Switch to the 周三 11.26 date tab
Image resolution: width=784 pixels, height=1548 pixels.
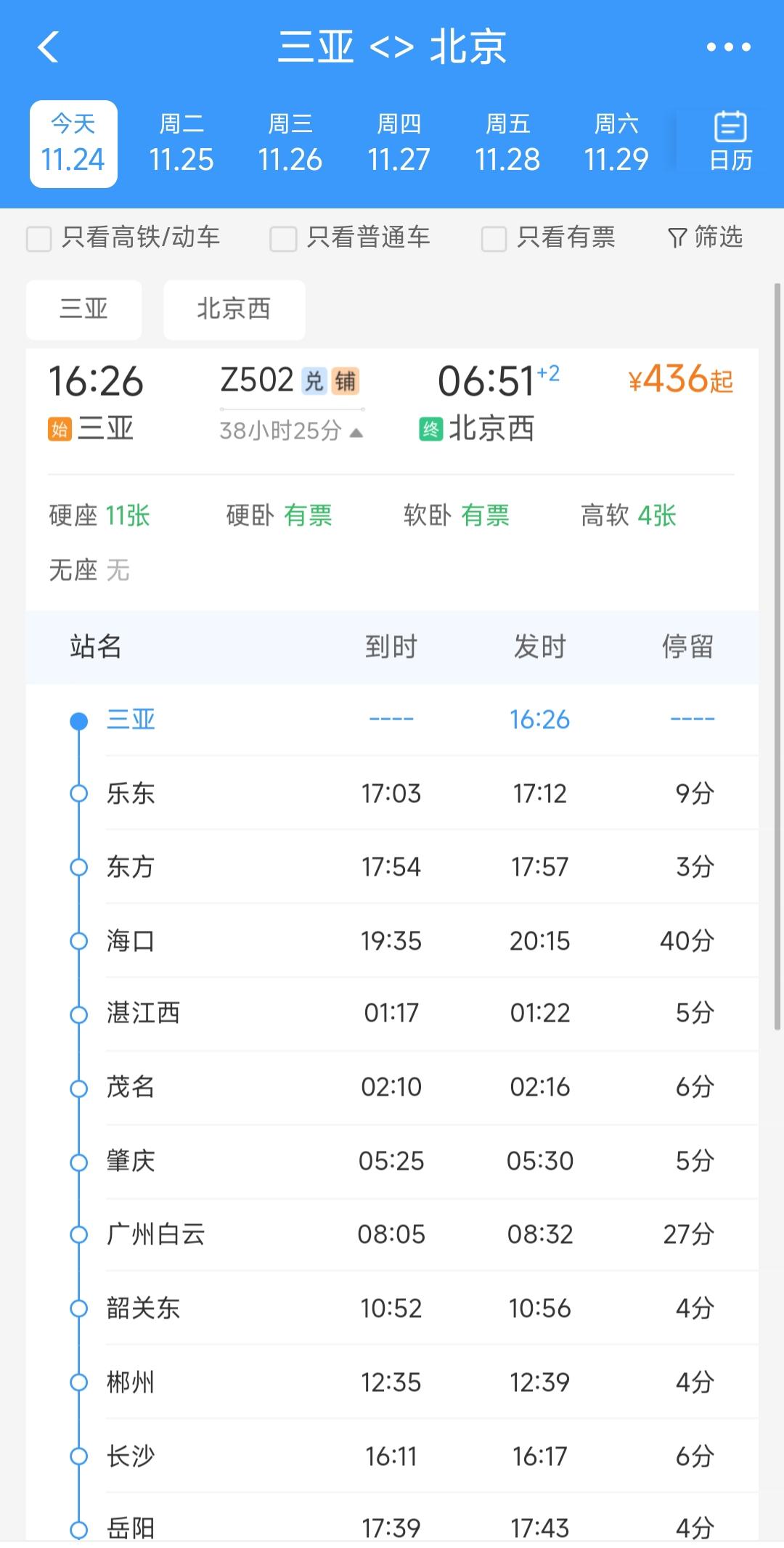click(290, 142)
